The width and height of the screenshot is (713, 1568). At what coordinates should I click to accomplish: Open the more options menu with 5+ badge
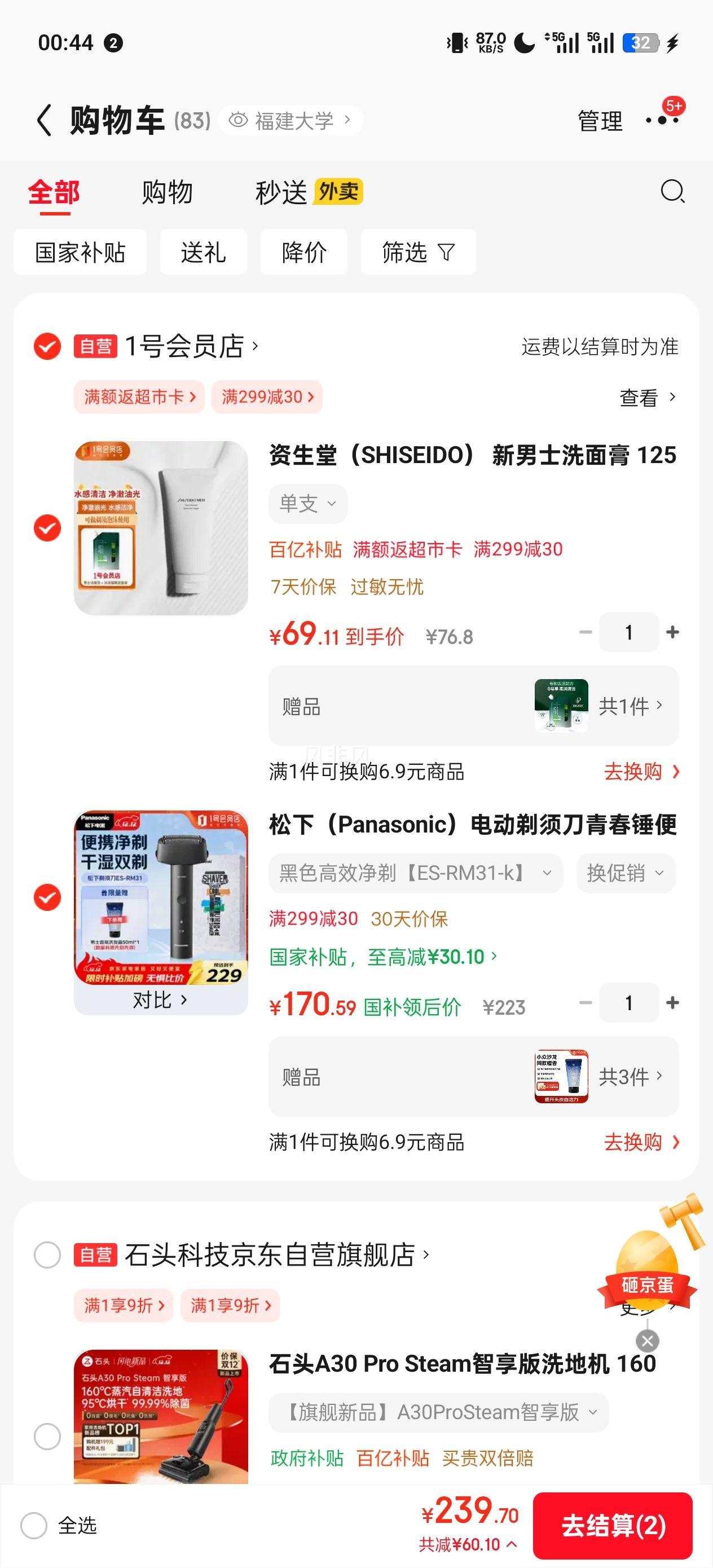[661, 120]
